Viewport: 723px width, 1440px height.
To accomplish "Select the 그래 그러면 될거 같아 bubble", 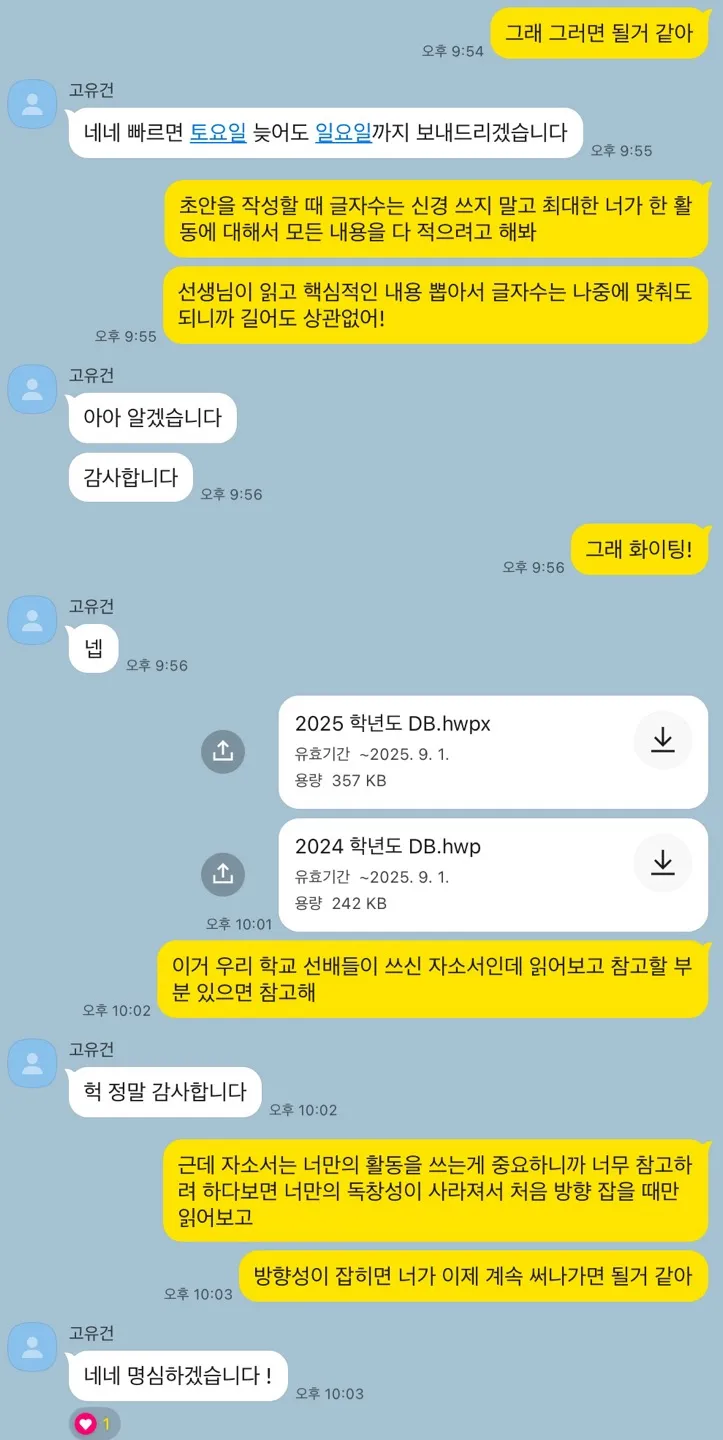I will [x=599, y=33].
